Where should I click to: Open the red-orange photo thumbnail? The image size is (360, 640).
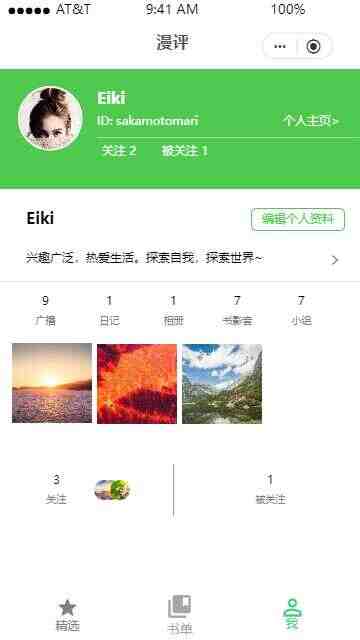tap(137, 384)
